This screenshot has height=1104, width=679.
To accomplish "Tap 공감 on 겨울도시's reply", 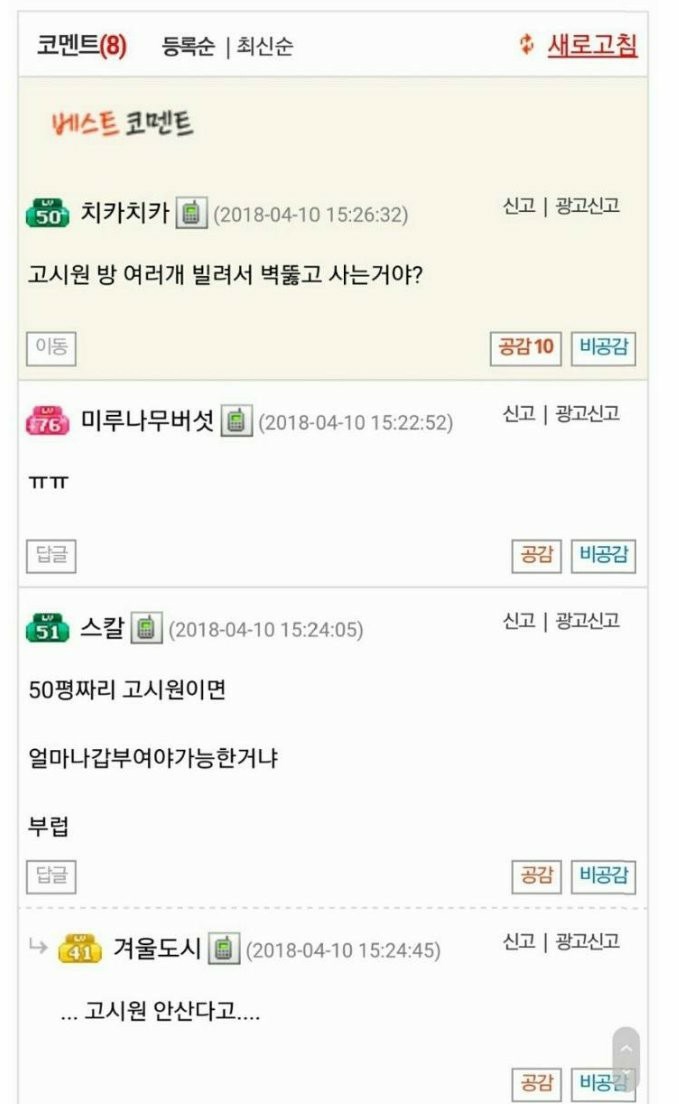I will tap(536, 1083).
